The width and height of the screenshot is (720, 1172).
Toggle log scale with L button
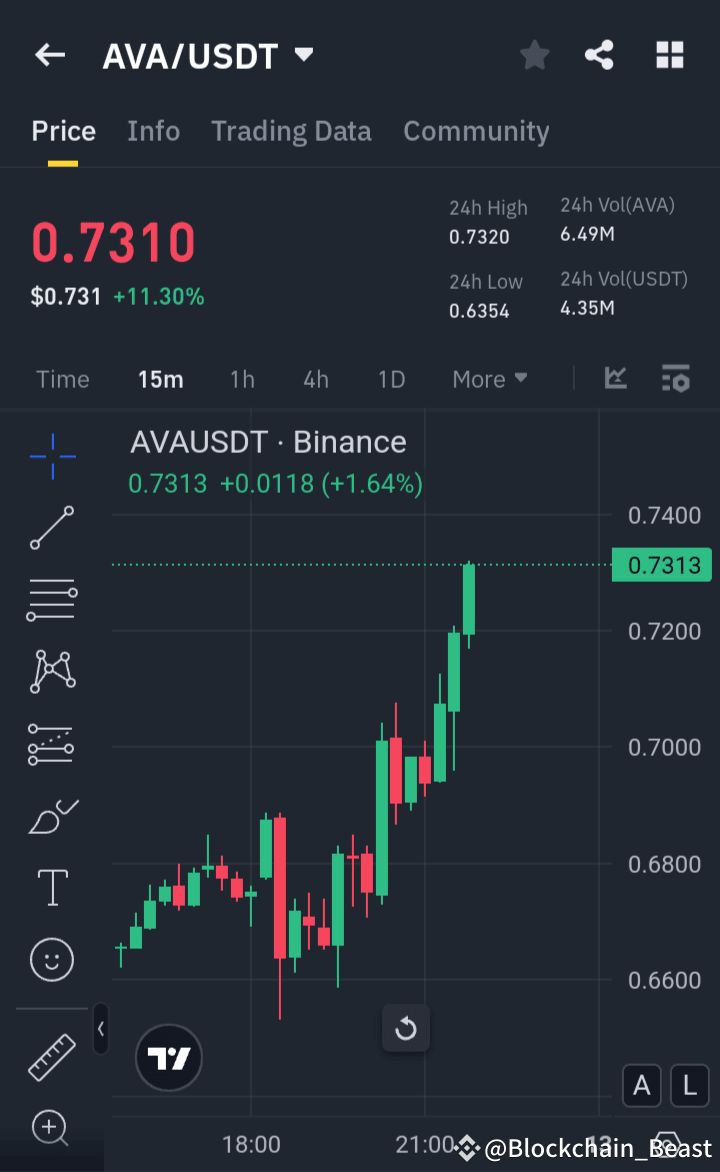(x=689, y=1086)
